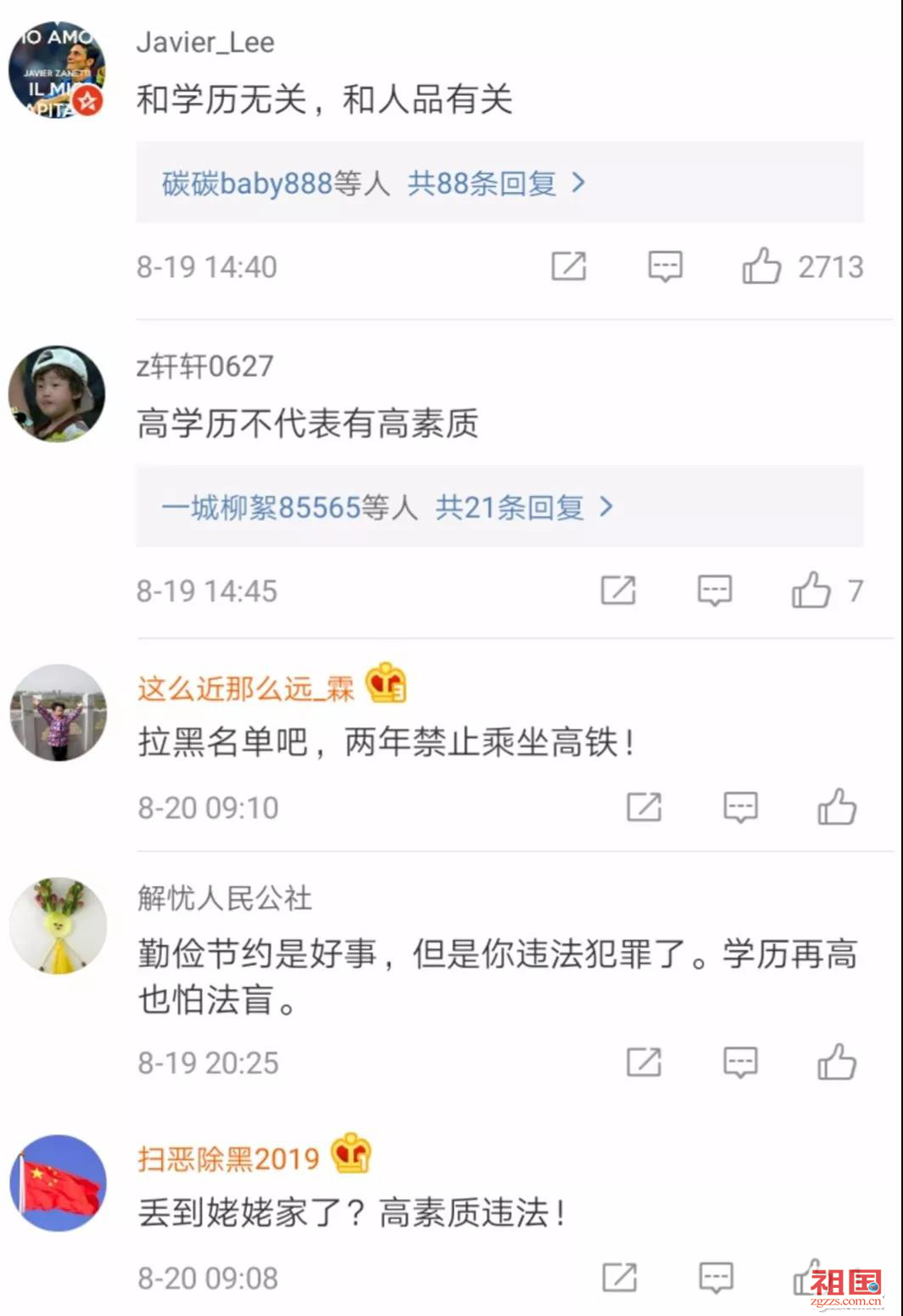The width and height of the screenshot is (903, 1316).
Task: Like 解忧人民公社's comment
Action: 837,1062
